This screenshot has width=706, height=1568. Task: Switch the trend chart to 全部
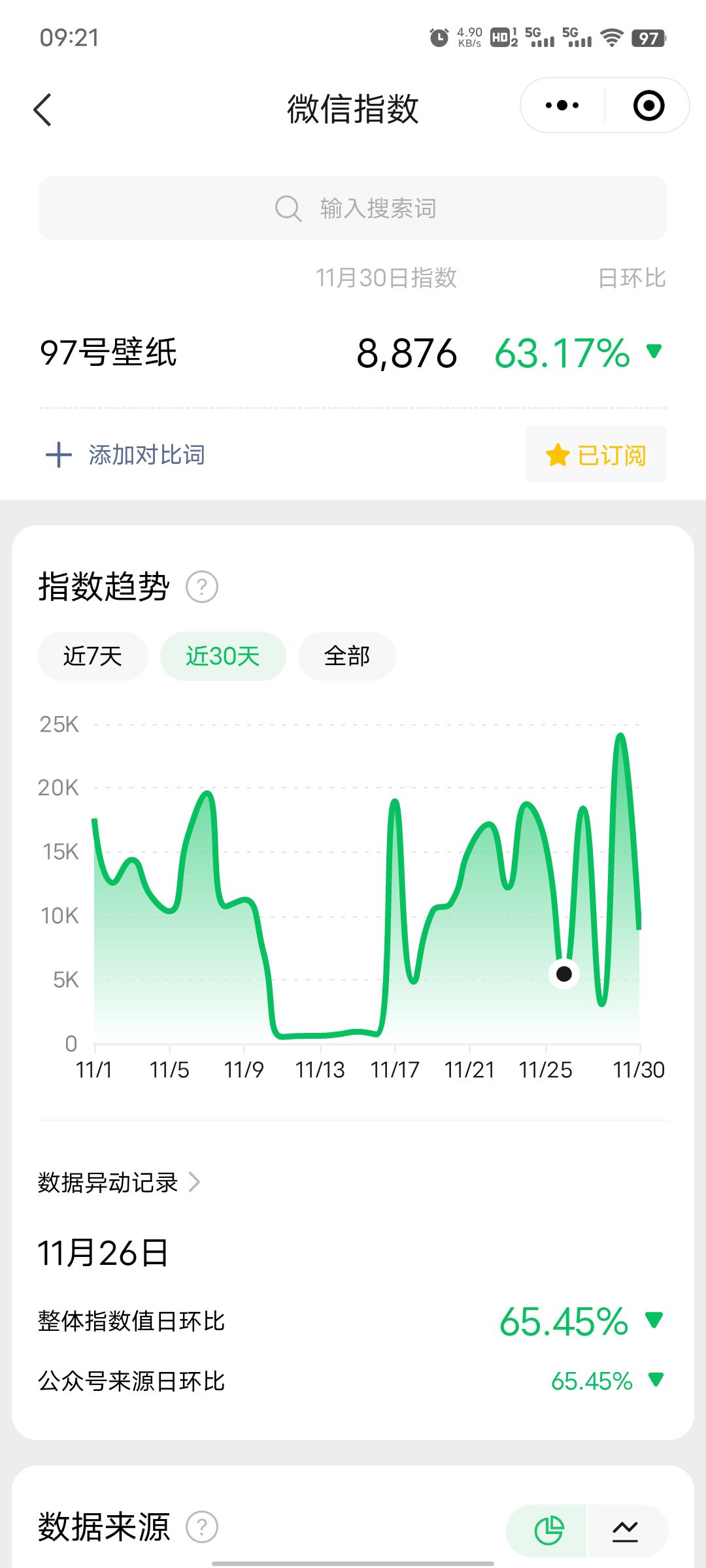347,656
